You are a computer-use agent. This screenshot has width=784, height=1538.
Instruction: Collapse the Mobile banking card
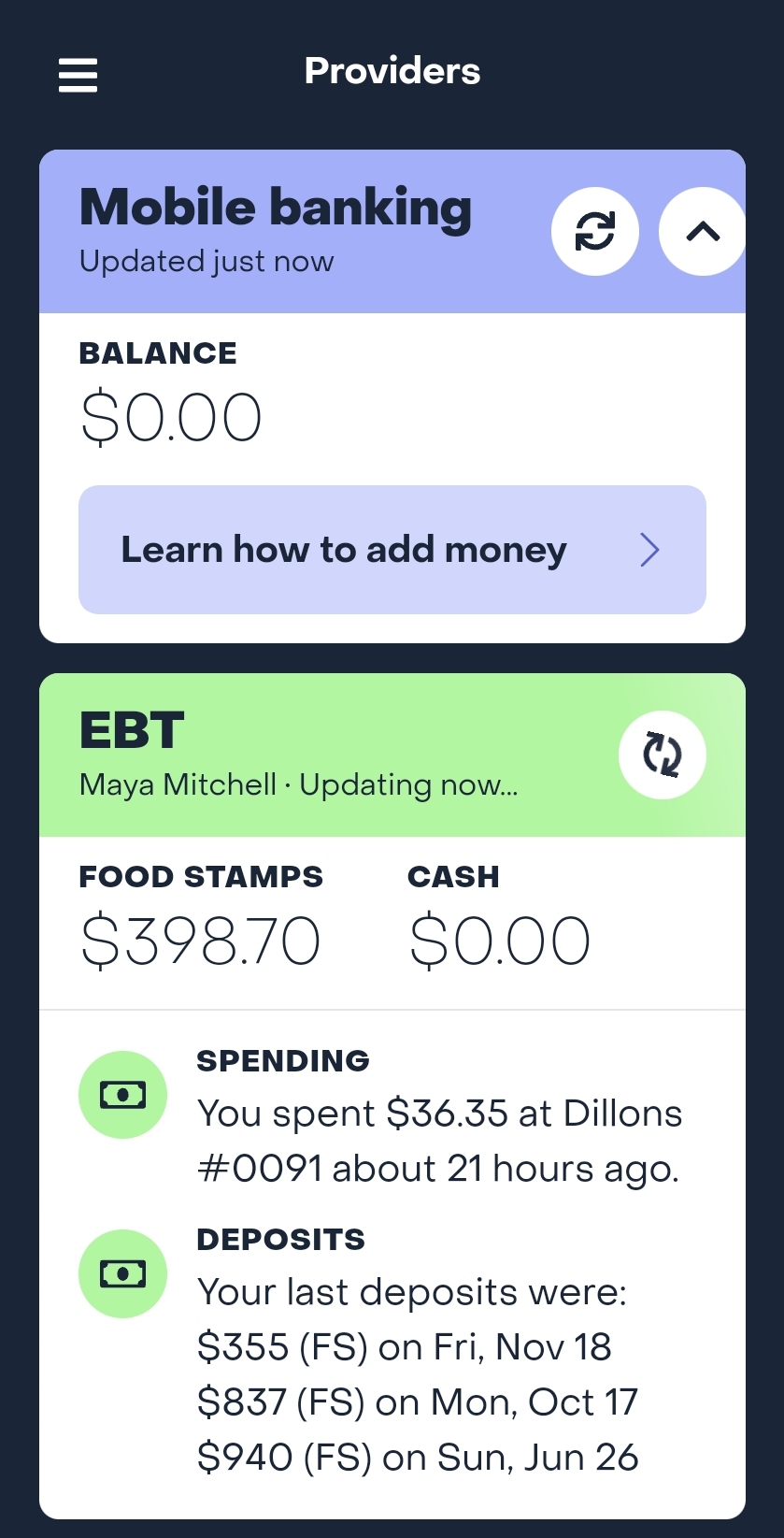pos(703,231)
